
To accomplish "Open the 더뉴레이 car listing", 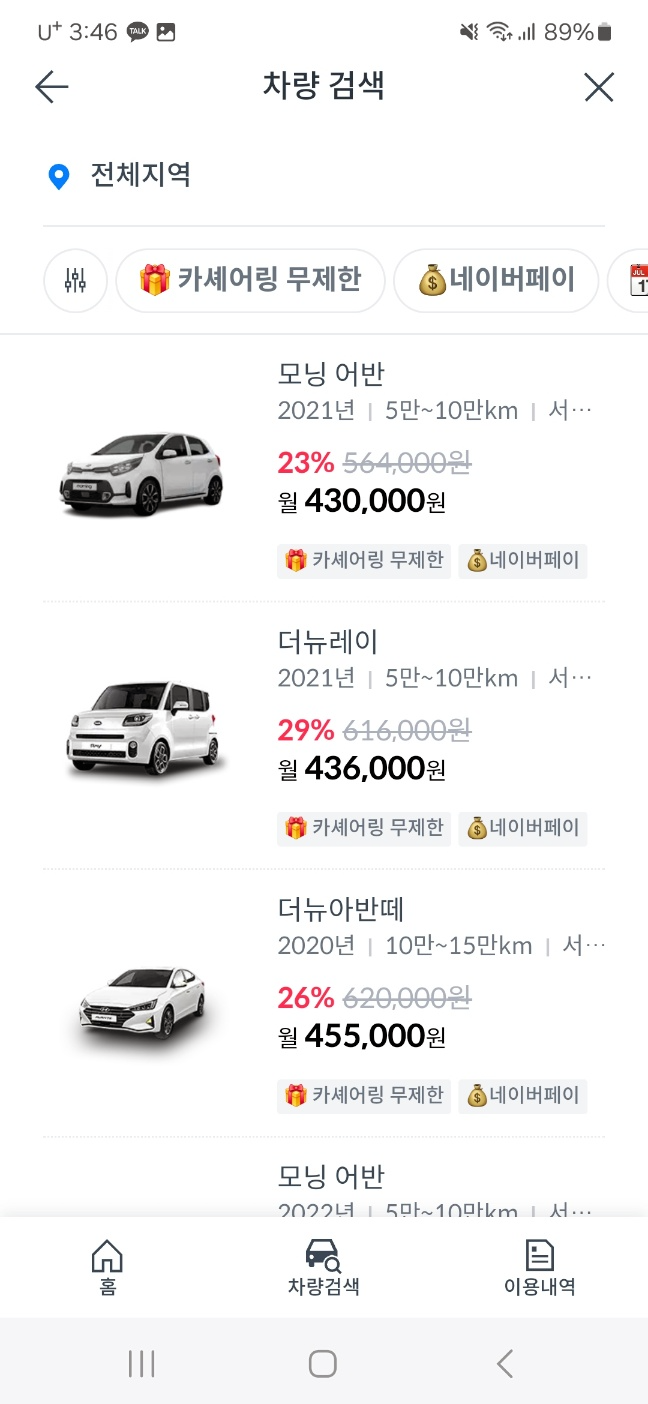I will (324, 735).
